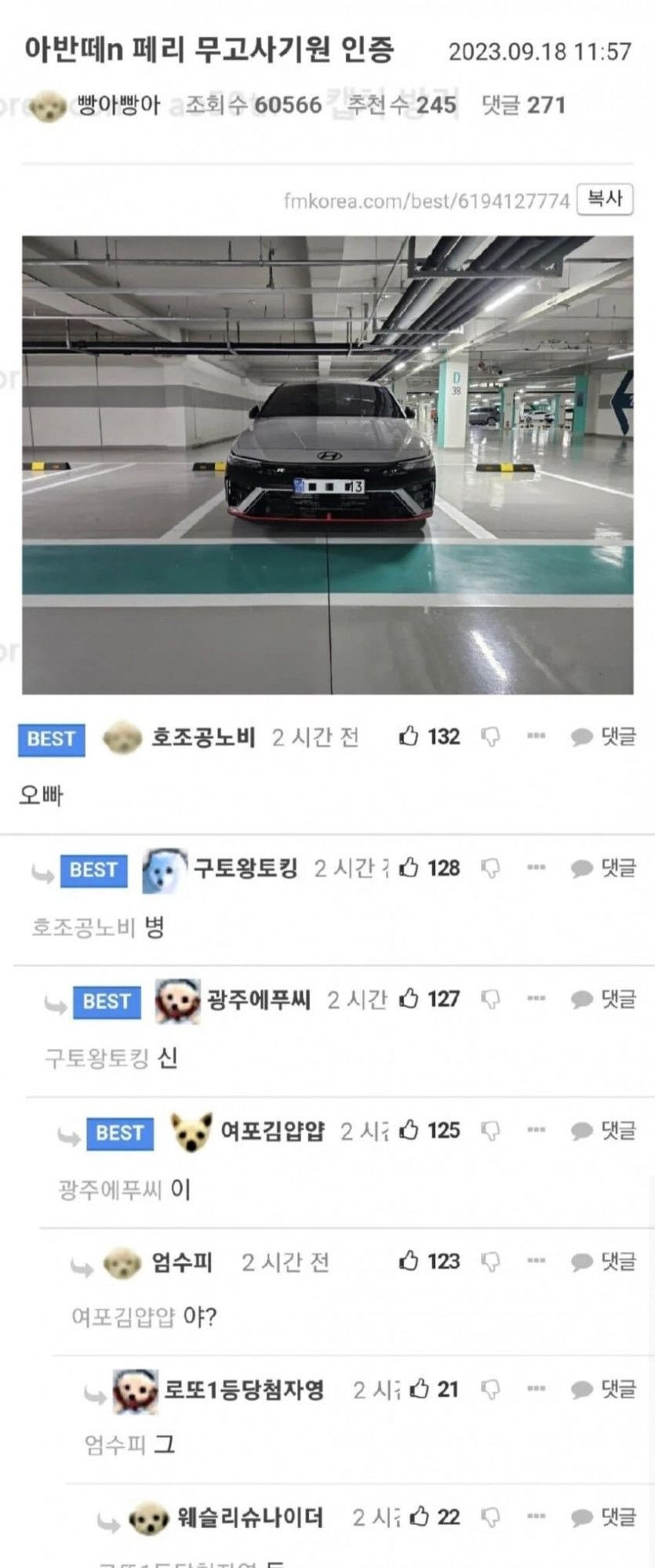655x1568 pixels.
Task: Reply to 로또1등당첨자영's comment
Action: 603,1389
